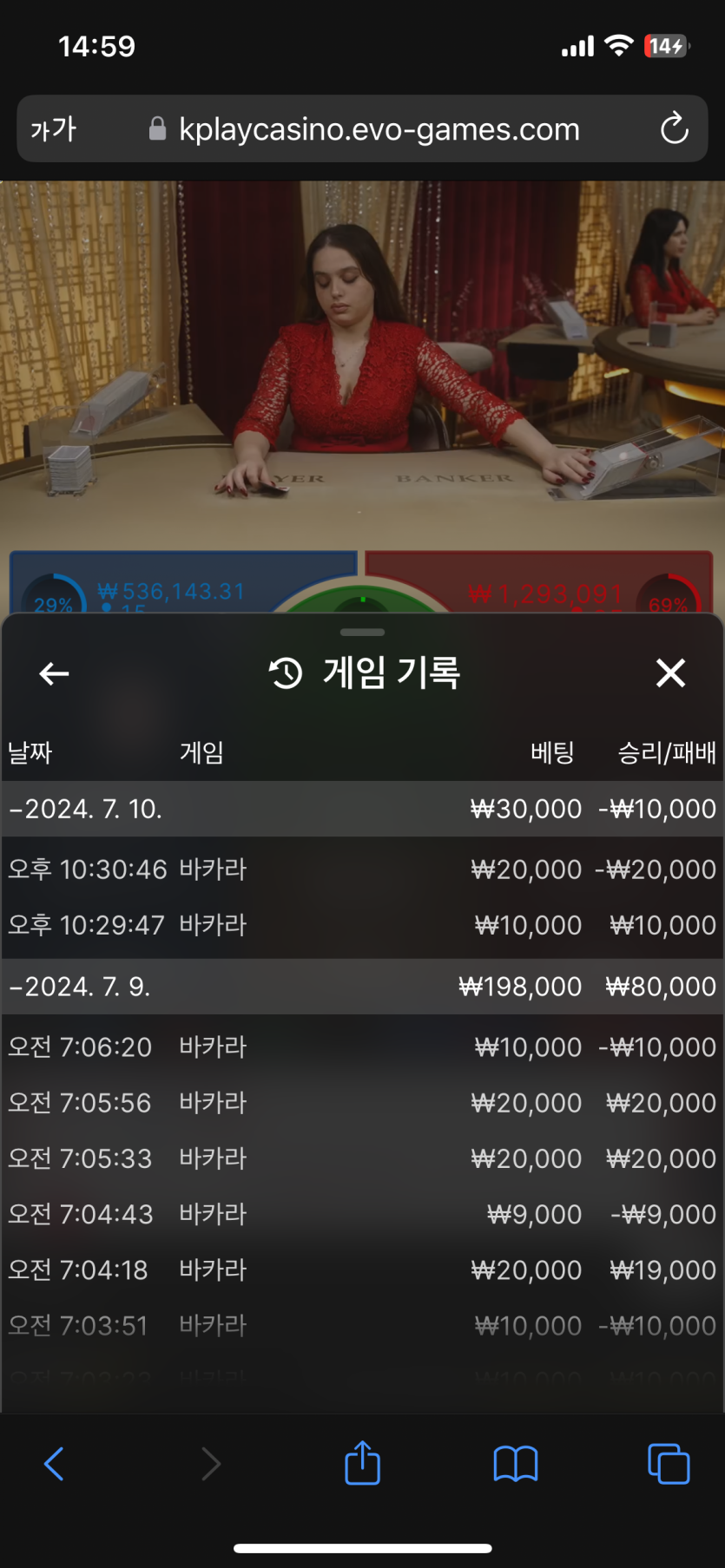Screen dimensions: 725x1568
Task: Go back from the 게임 기록 panel
Action: click(54, 673)
